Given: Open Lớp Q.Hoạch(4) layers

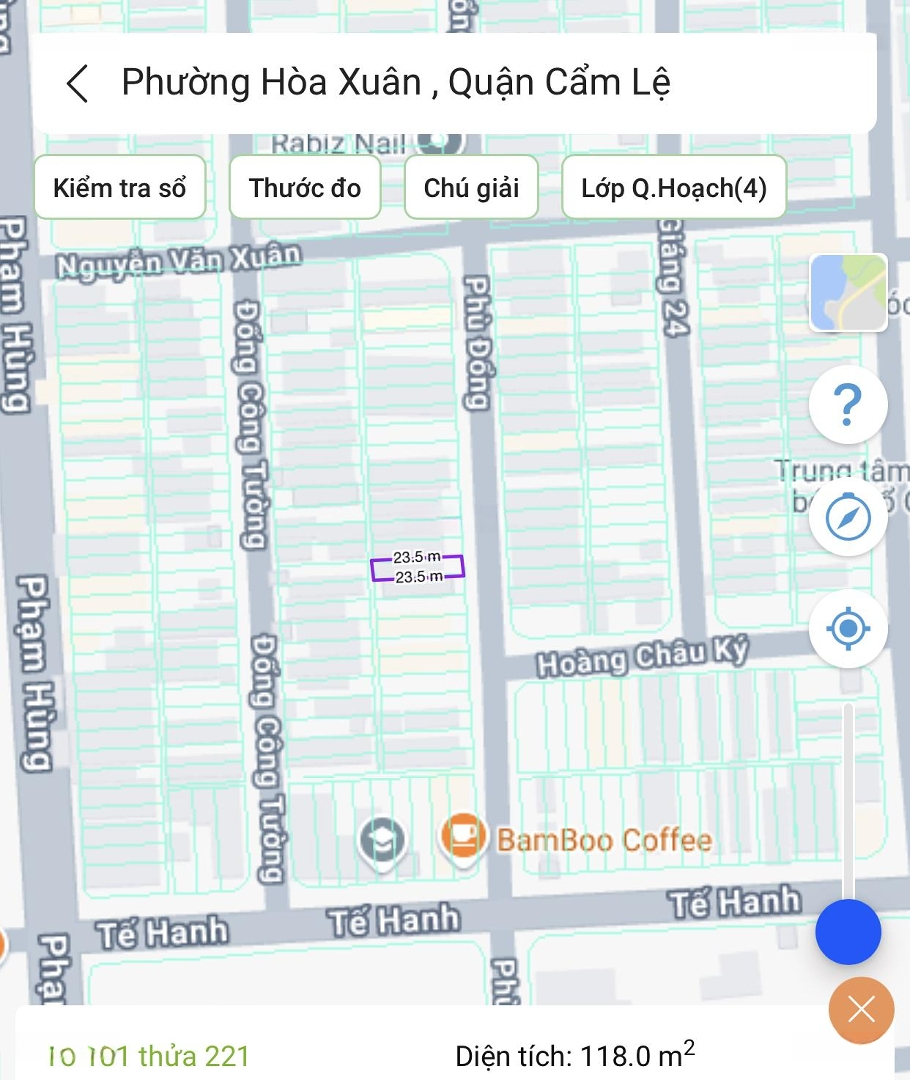Looking at the screenshot, I should [x=673, y=187].
